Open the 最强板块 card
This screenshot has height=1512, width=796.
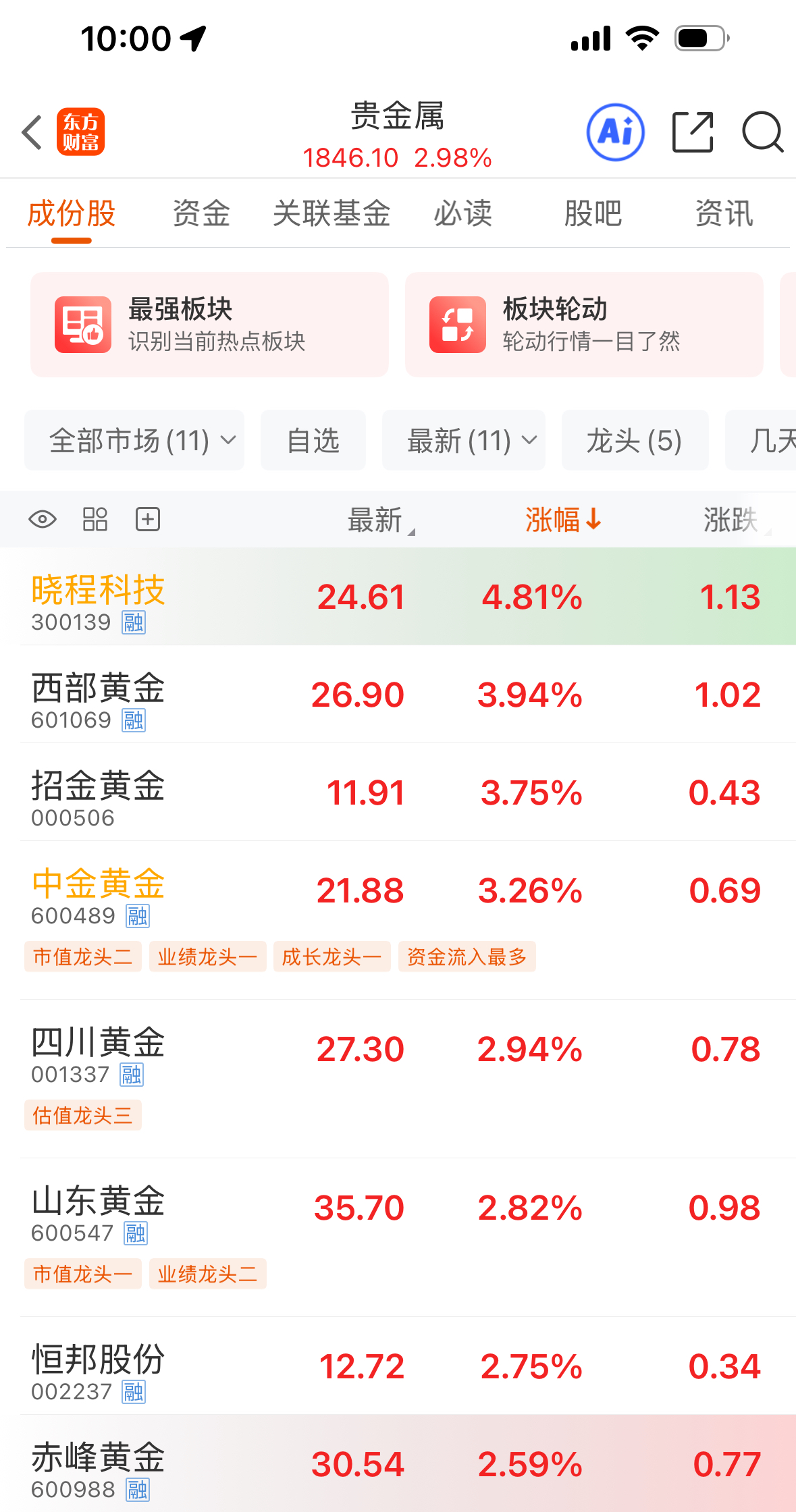[209, 325]
